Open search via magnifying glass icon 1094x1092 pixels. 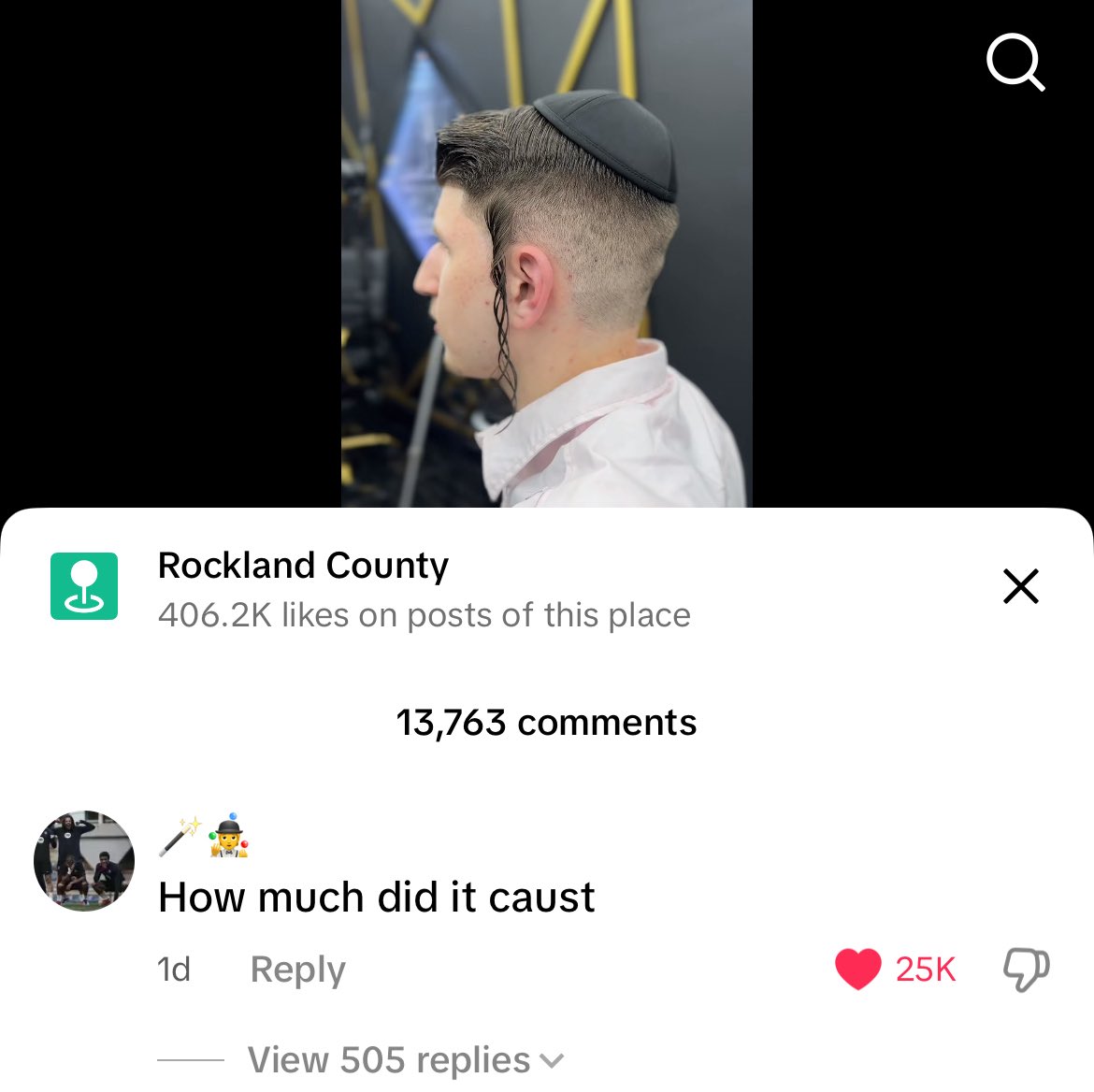click(x=1015, y=63)
